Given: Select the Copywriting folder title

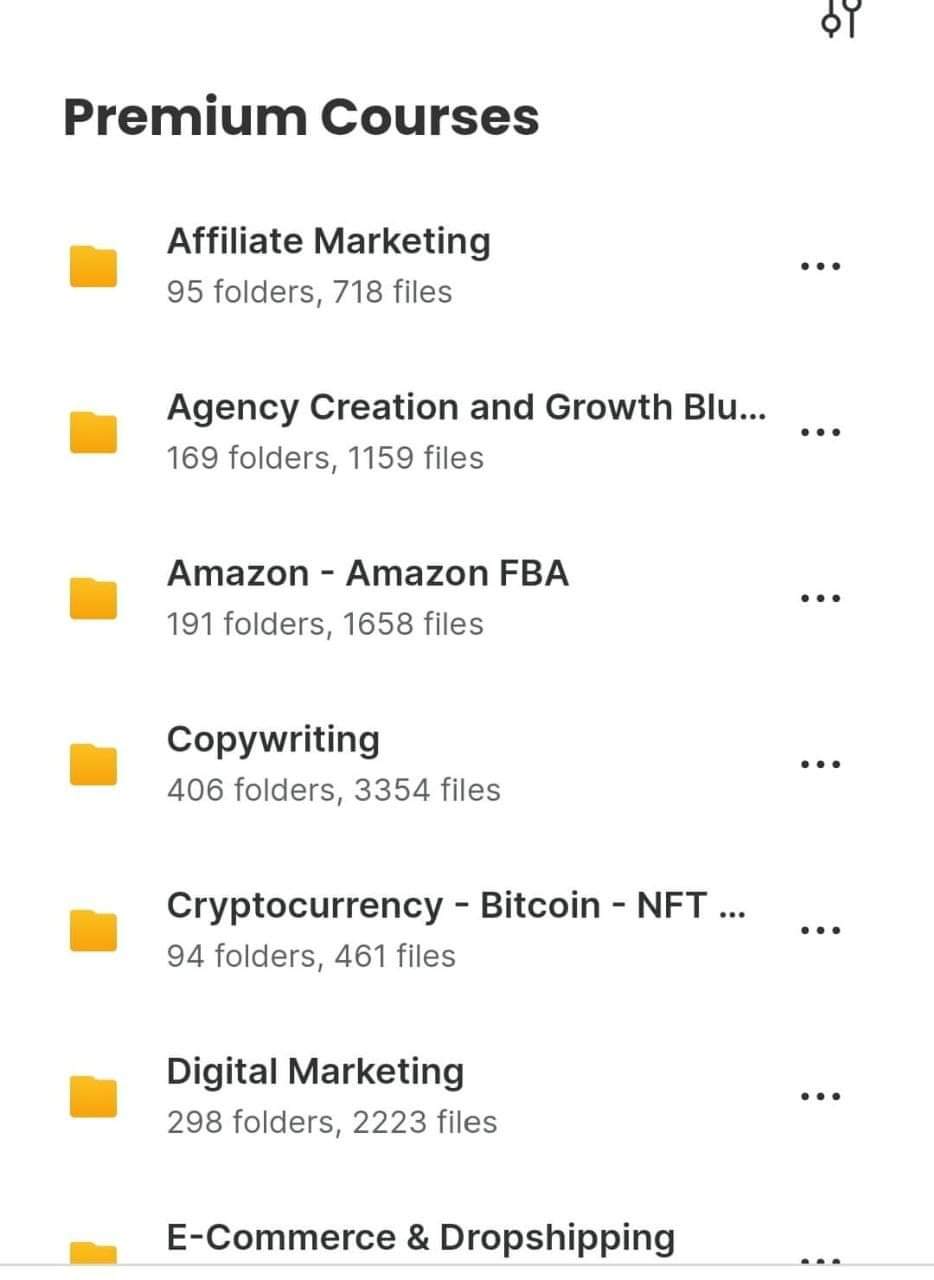Looking at the screenshot, I should pos(274,738).
